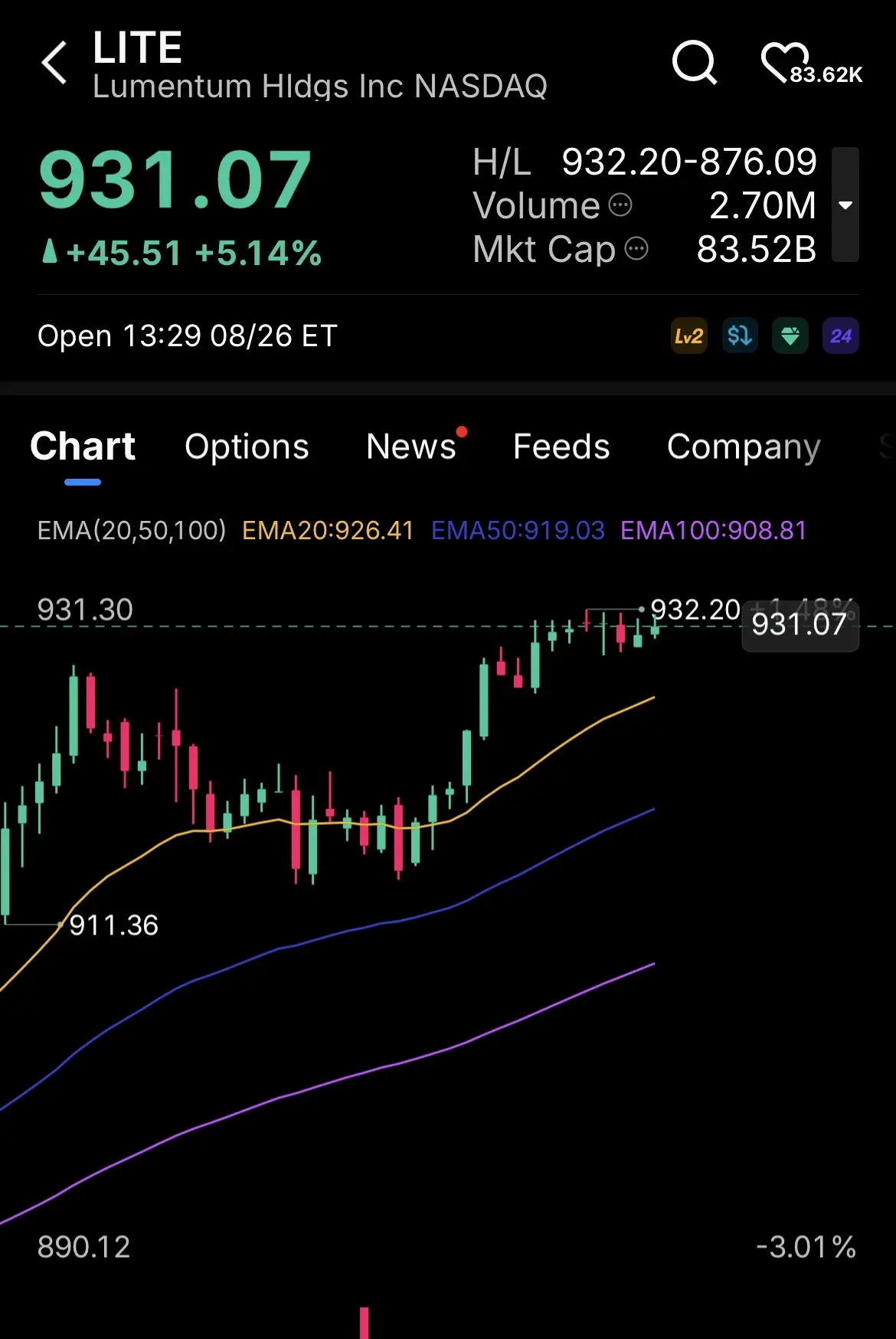The height and width of the screenshot is (1339, 896).
Task: Open the Lv2 market data badge
Action: [x=688, y=336]
